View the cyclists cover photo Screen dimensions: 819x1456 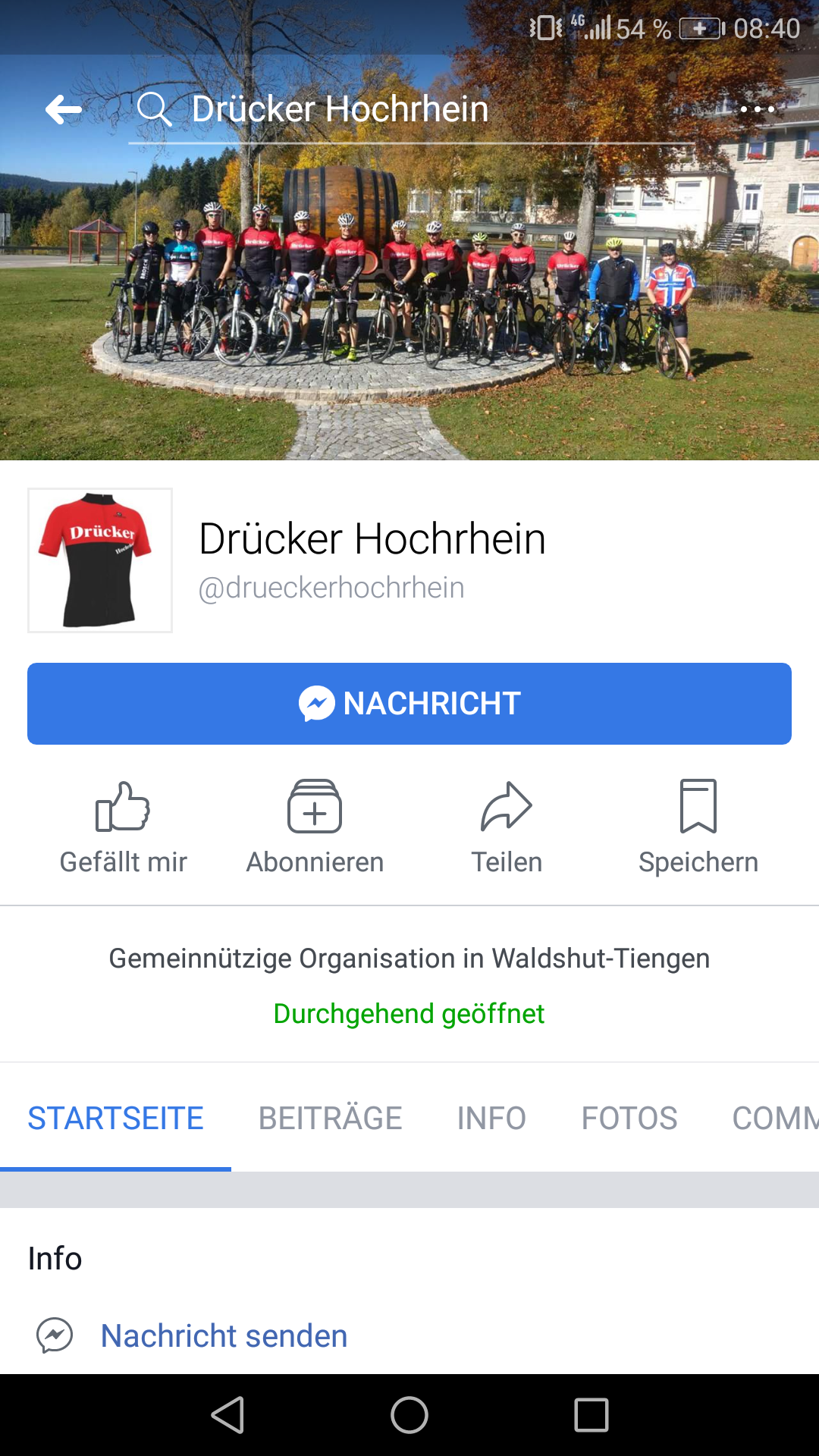(x=409, y=303)
